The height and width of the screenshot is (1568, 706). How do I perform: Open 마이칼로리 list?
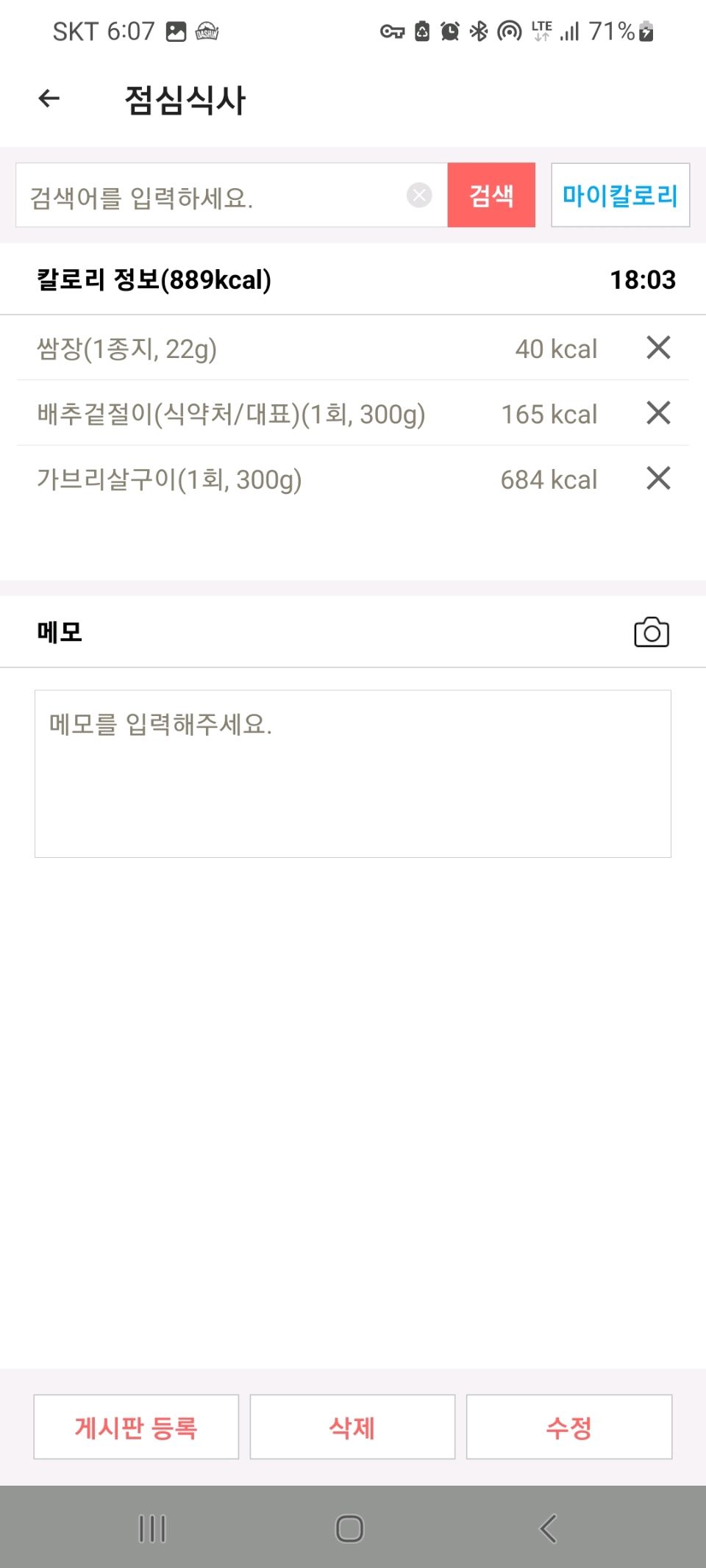pyautogui.click(x=620, y=196)
